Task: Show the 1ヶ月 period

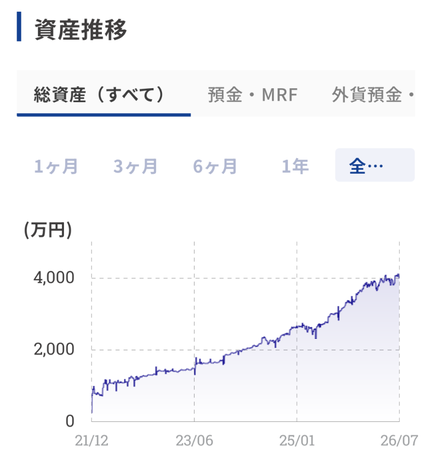Action: point(56,166)
